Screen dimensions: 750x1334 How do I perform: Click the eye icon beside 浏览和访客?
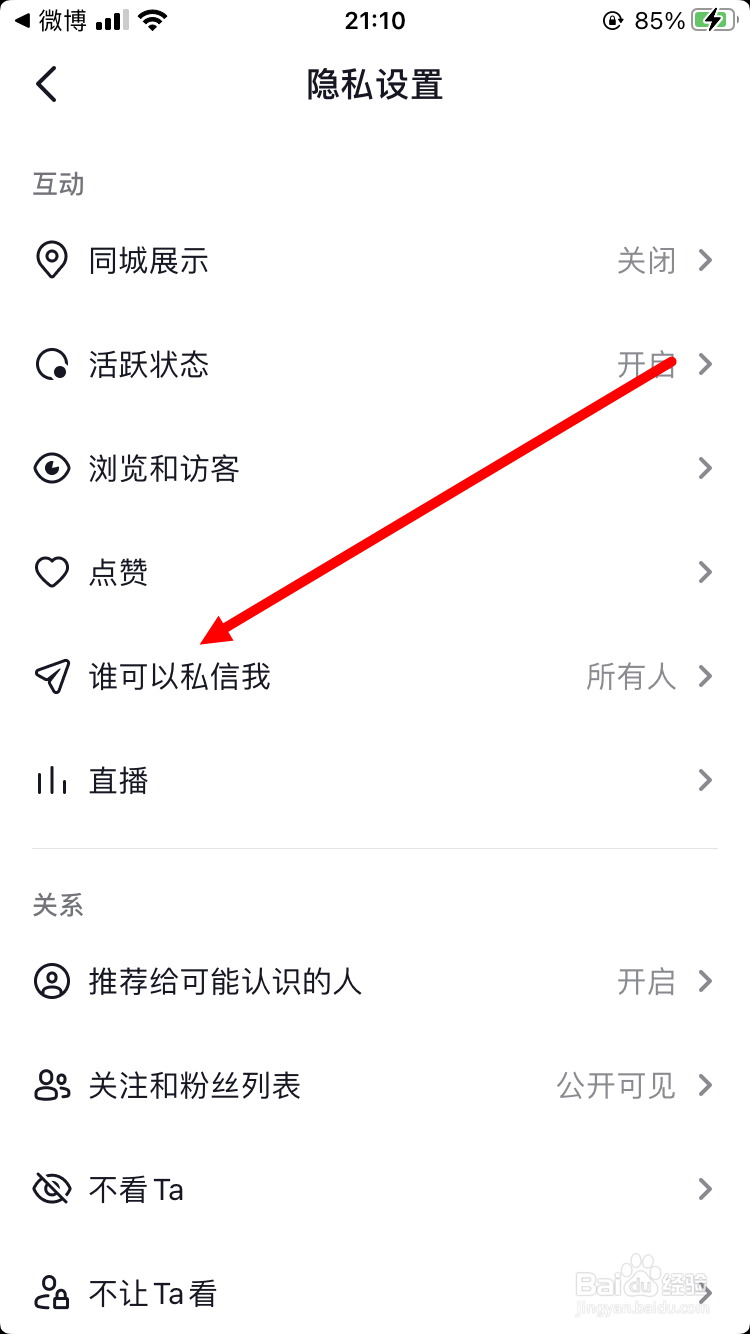51,468
